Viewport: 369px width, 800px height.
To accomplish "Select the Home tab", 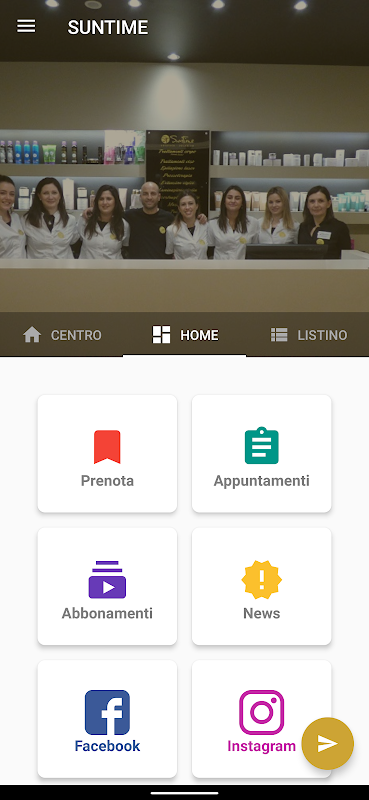I will tap(185, 335).
